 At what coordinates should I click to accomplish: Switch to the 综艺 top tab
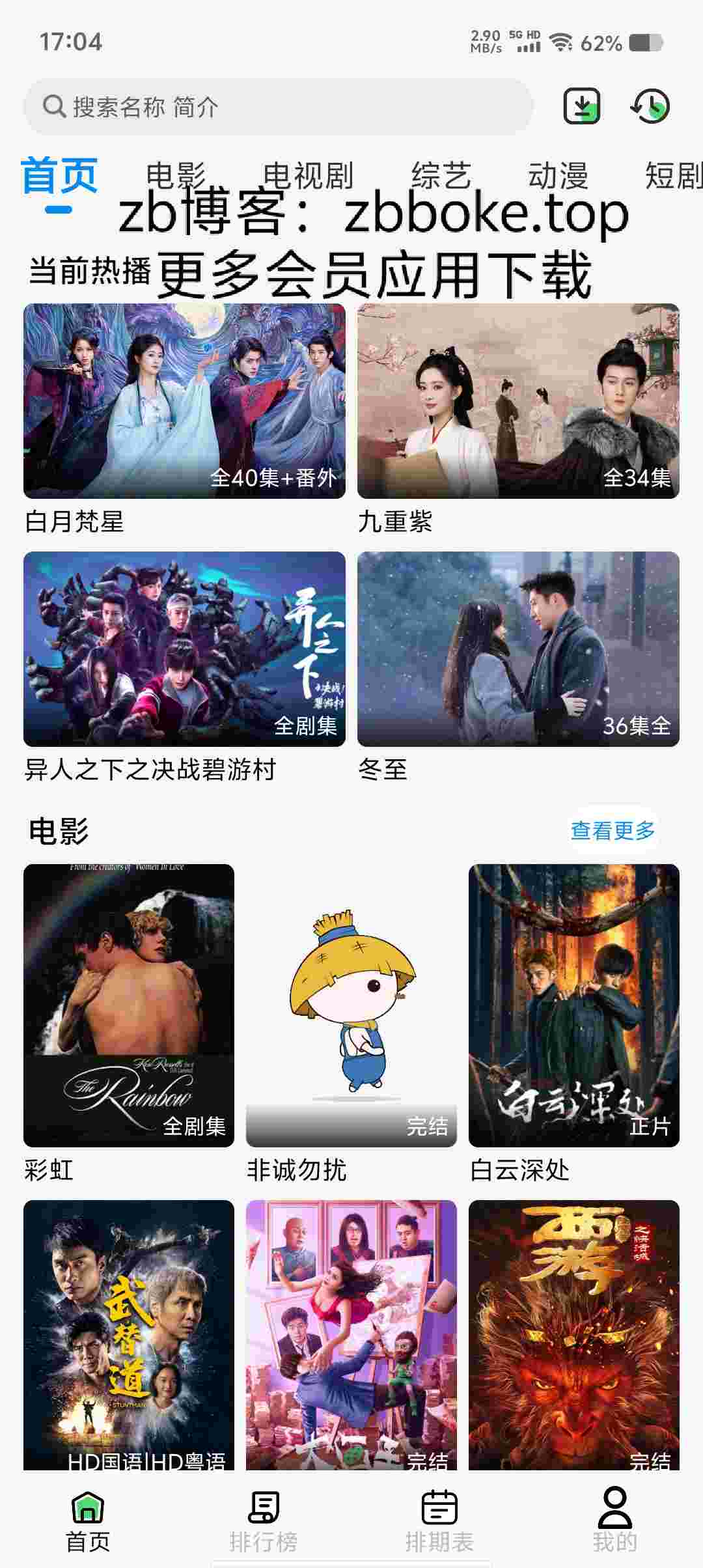(441, 176)
